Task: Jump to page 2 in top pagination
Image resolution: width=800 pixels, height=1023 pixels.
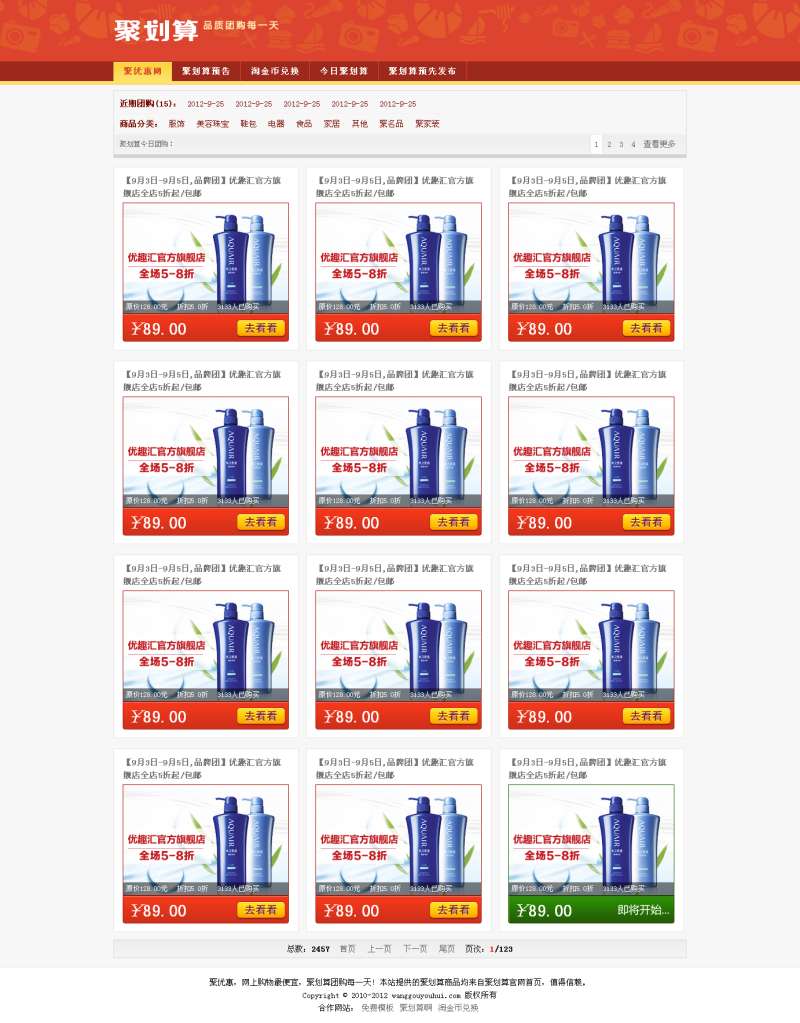Action: click(x=609, y=144)
